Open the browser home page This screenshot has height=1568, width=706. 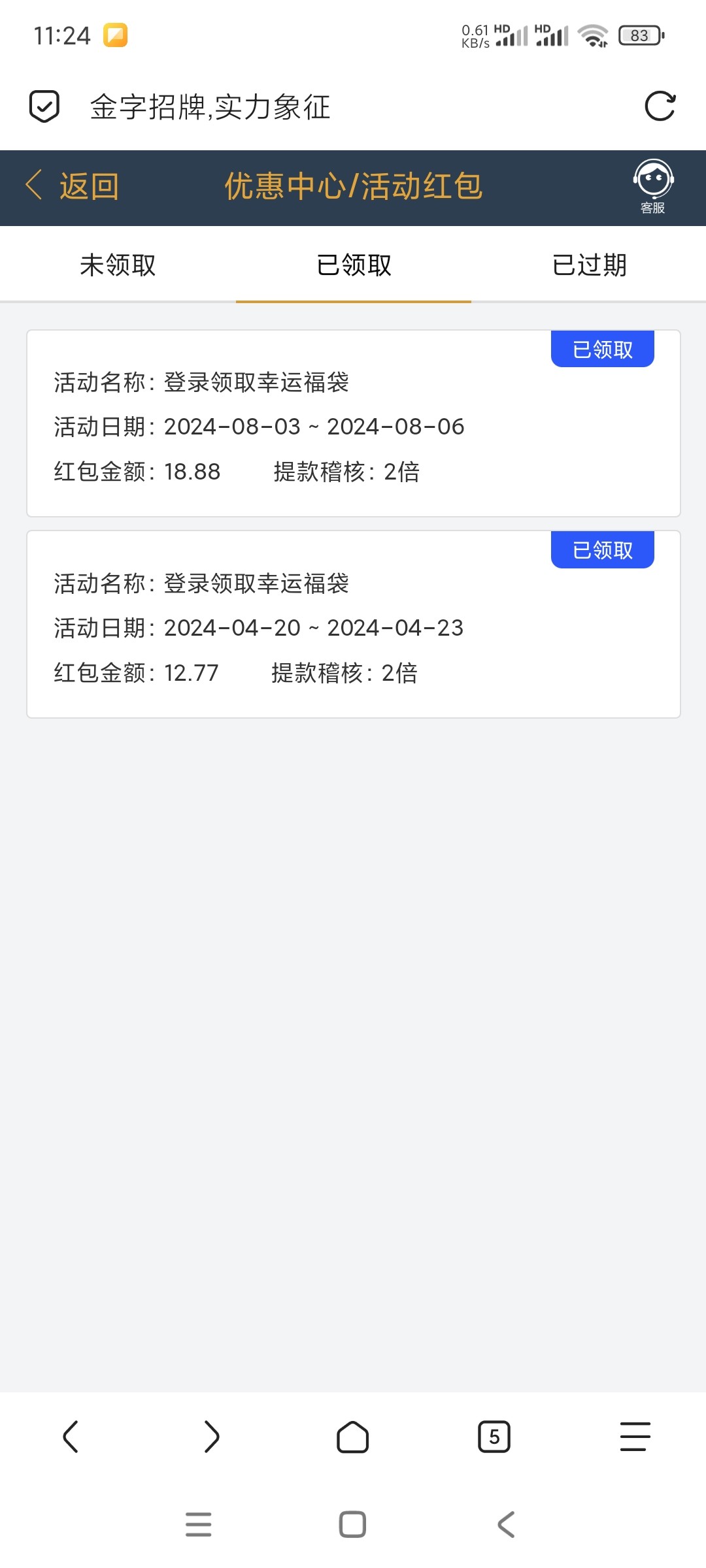tap(353, 1437)
